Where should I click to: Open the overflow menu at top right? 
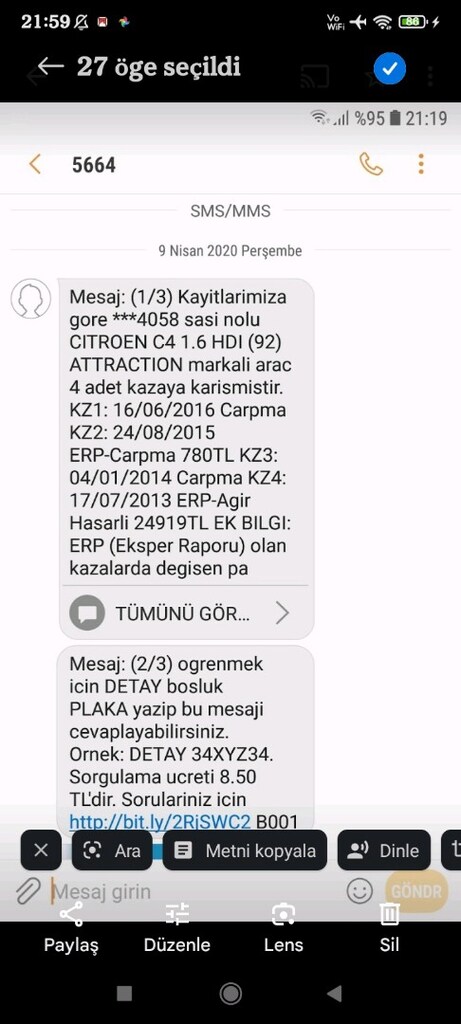click(430, 76)
